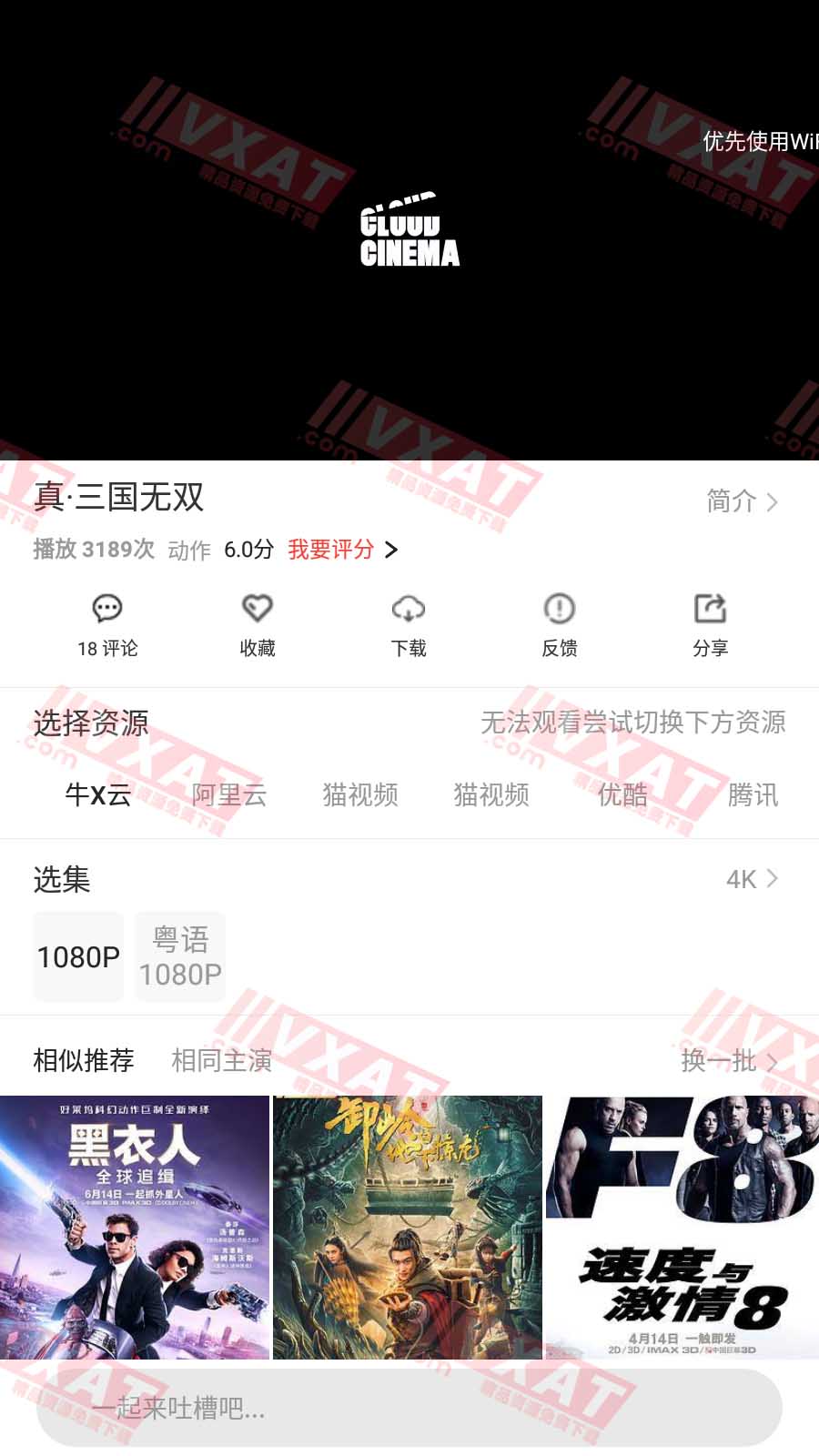Keep the 牛X云 source selected
The image size is (819, 1456).
(x=94, y=795)
